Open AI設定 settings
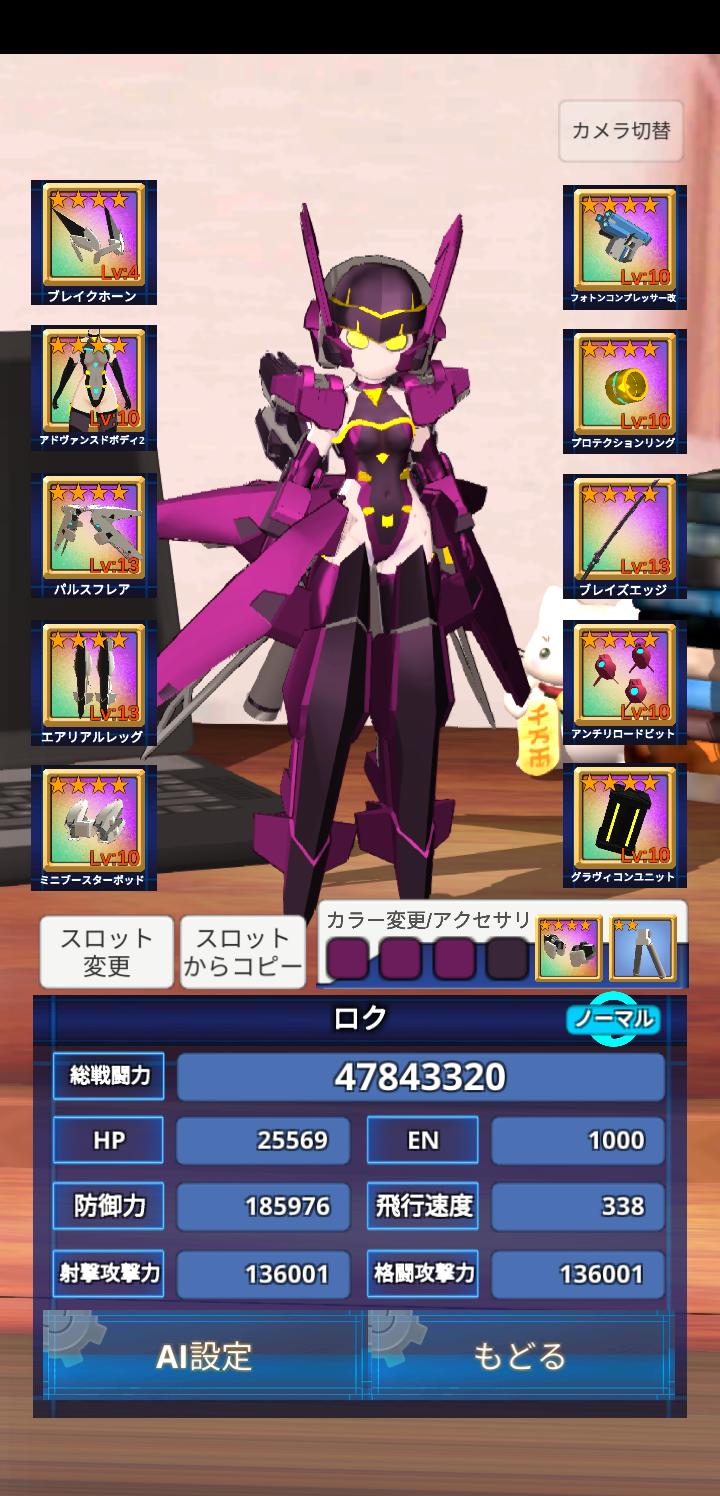This screenshot has height=1496, width=720. (x=204, y=1356)
